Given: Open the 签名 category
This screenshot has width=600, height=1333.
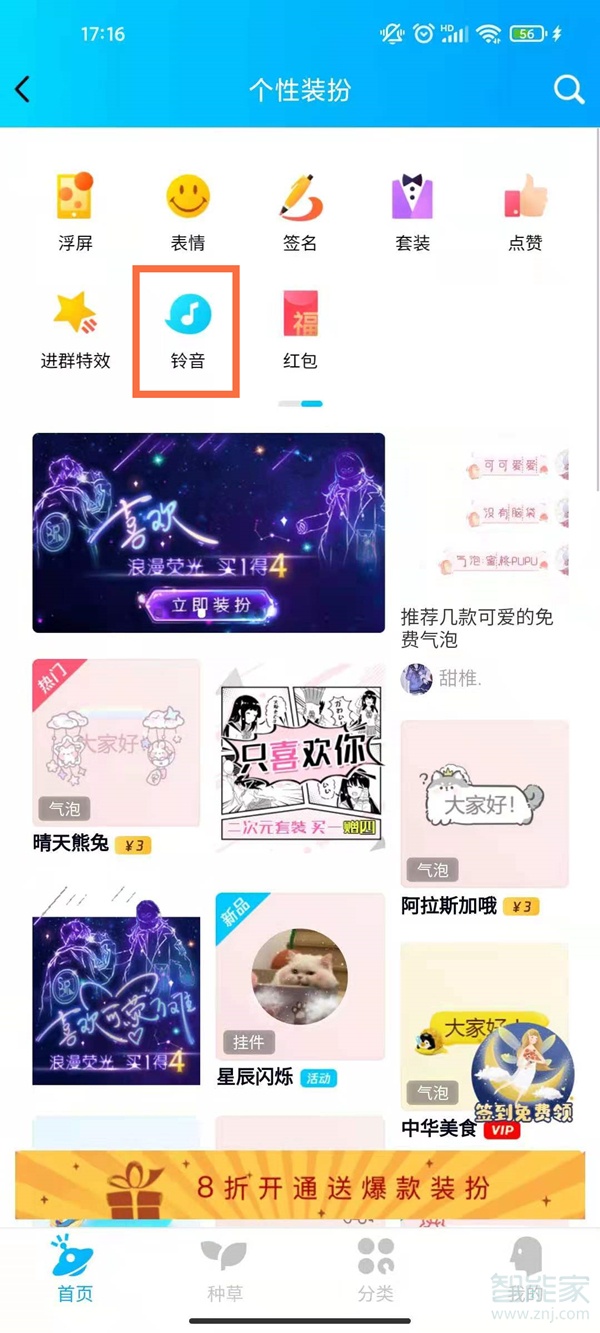Looking at the screenshot, I should tap(300, 212).
